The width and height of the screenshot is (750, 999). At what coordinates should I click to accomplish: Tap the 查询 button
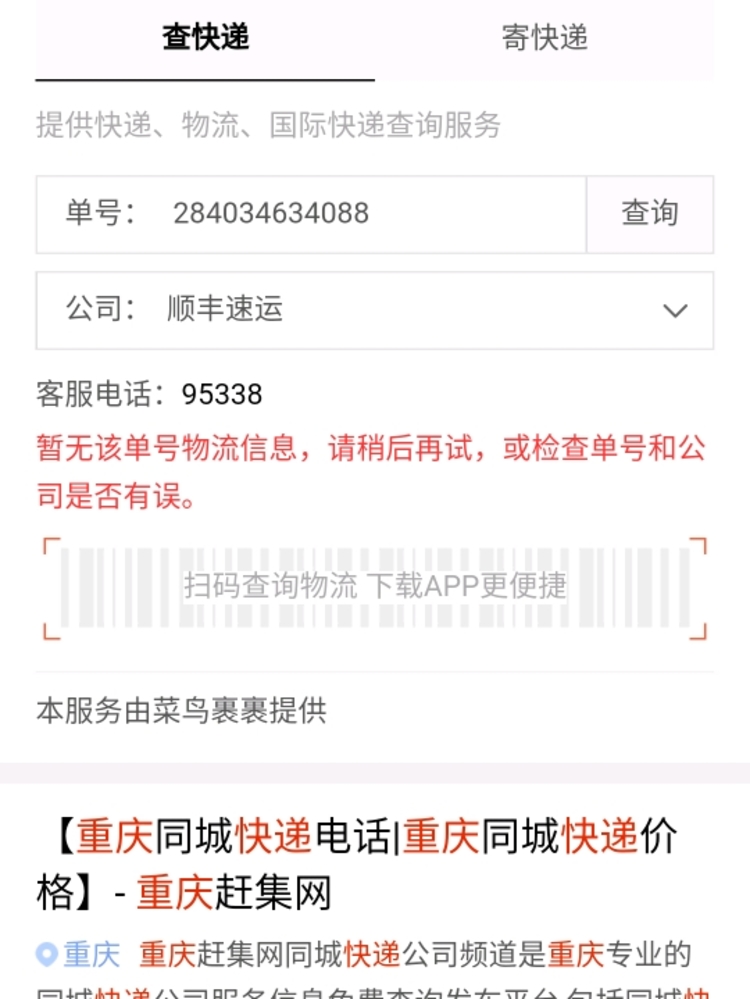(x=649, y=214)
